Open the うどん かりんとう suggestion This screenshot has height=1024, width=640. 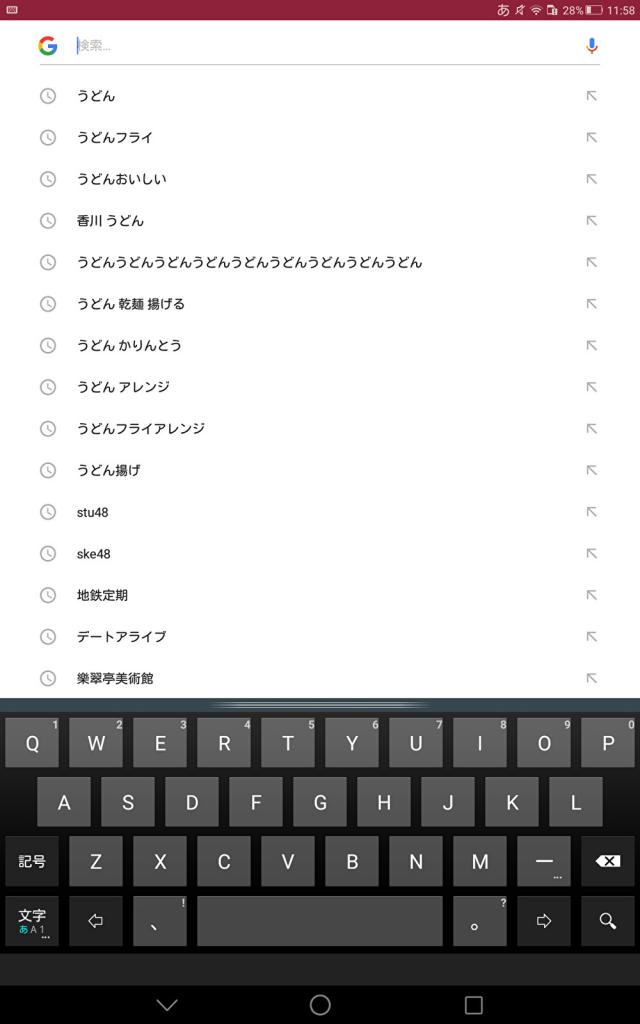pos(129,346)
